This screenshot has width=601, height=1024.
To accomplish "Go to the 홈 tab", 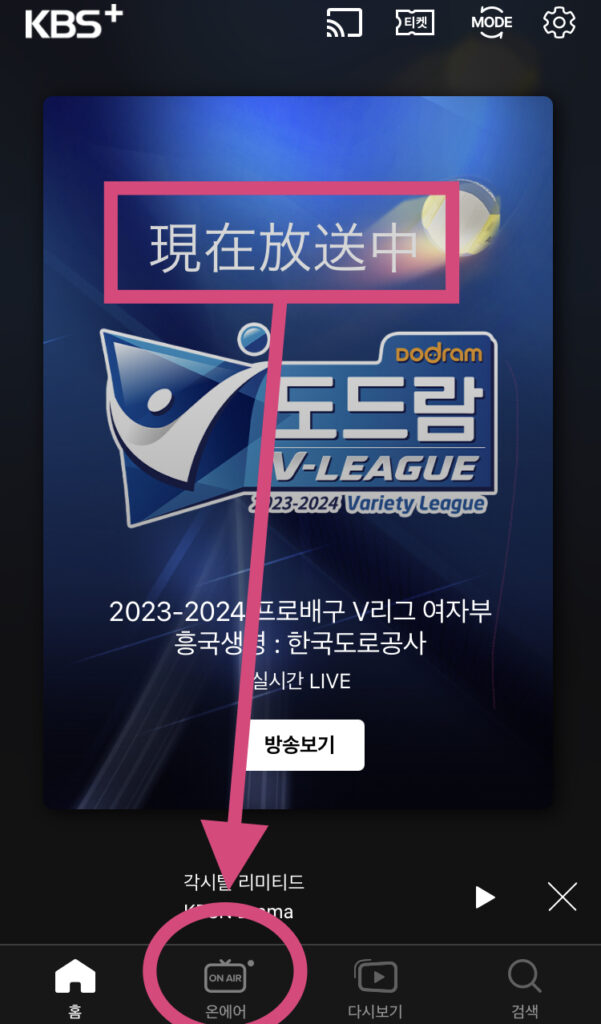I will tap(75, 988).
